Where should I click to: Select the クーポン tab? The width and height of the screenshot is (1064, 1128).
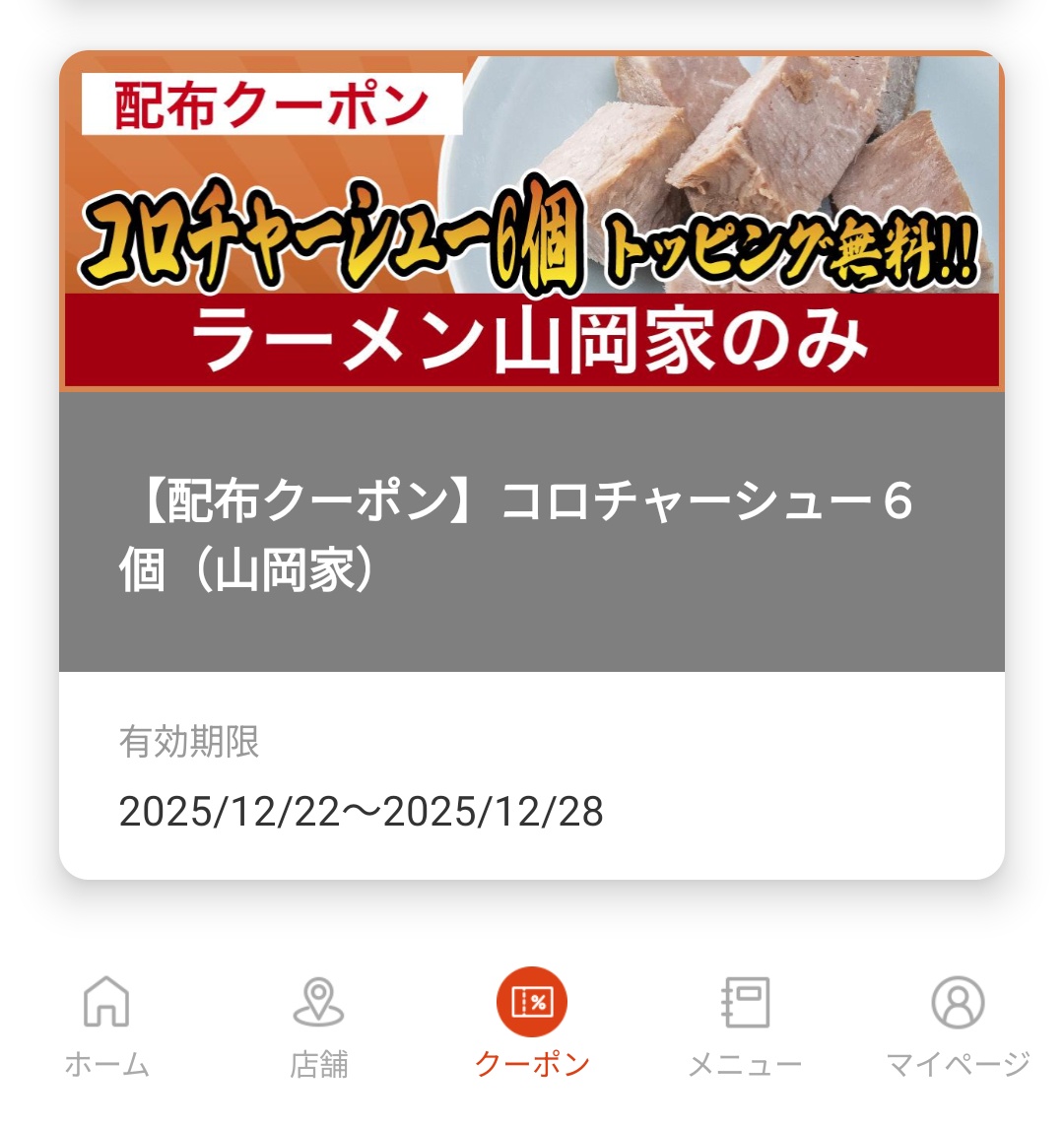pyautogui.click(x=532, y=1027)
